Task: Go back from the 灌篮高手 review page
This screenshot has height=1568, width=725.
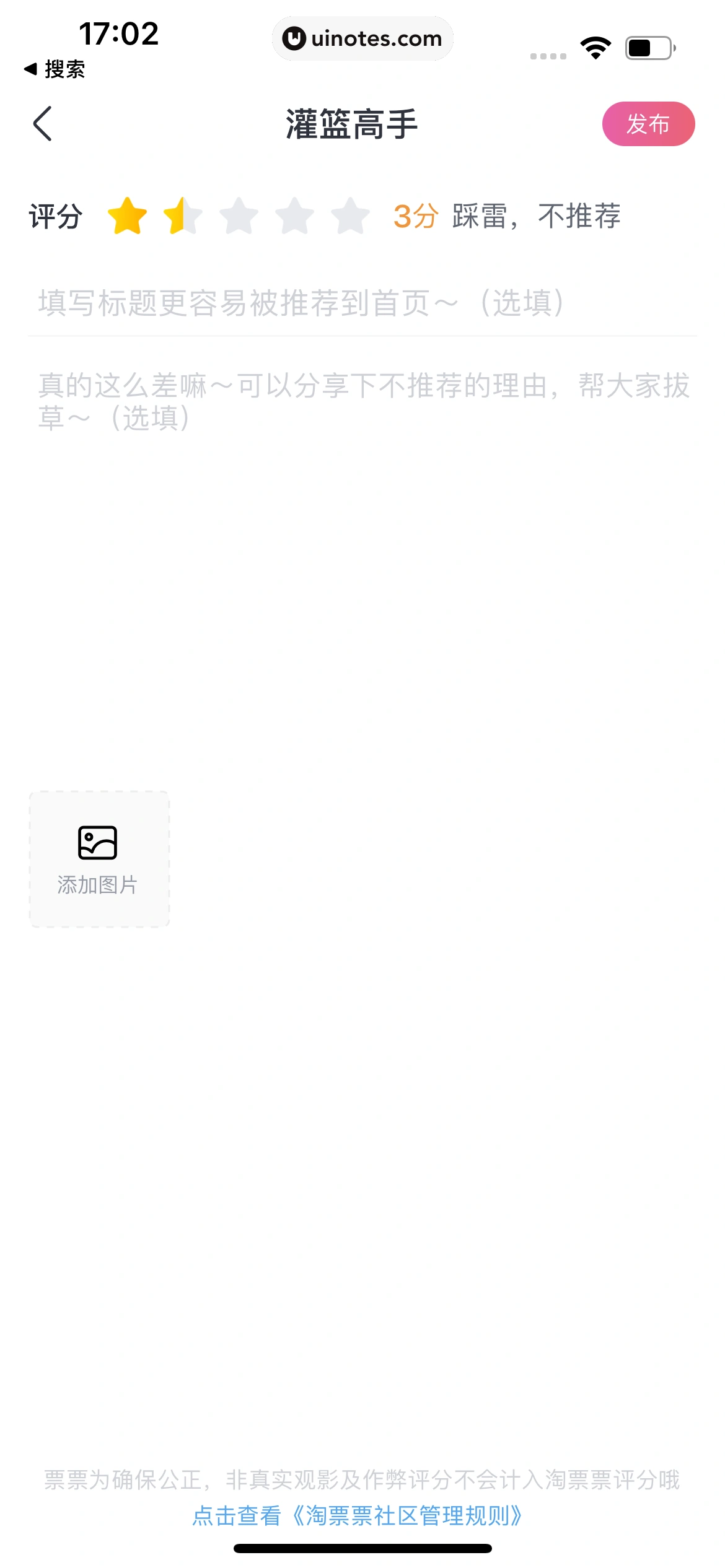Action: (42, 124)
